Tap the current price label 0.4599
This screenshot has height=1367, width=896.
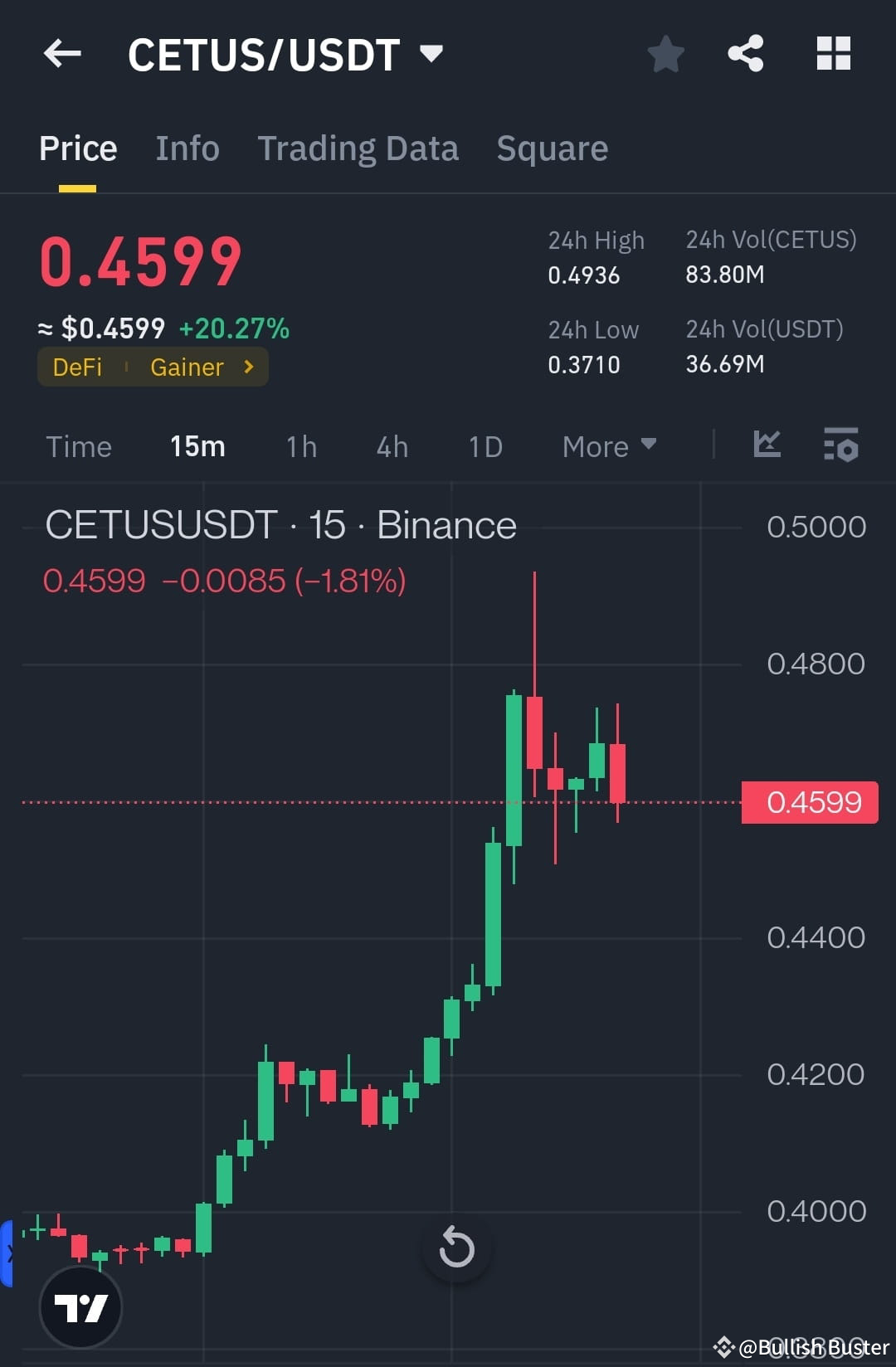tap(141, 261)
